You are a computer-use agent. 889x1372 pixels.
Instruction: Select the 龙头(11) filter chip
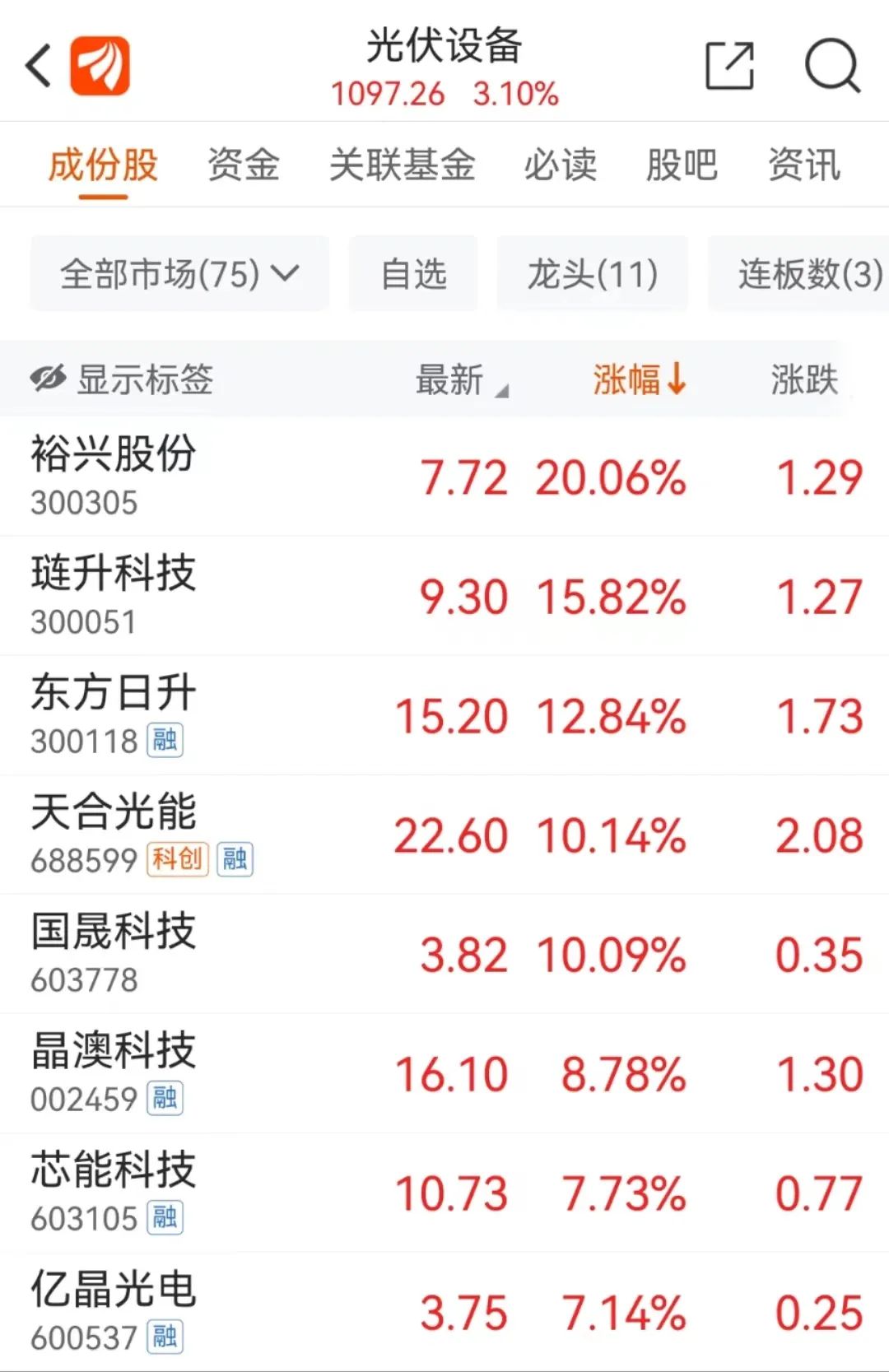click(x=592, y=273)
